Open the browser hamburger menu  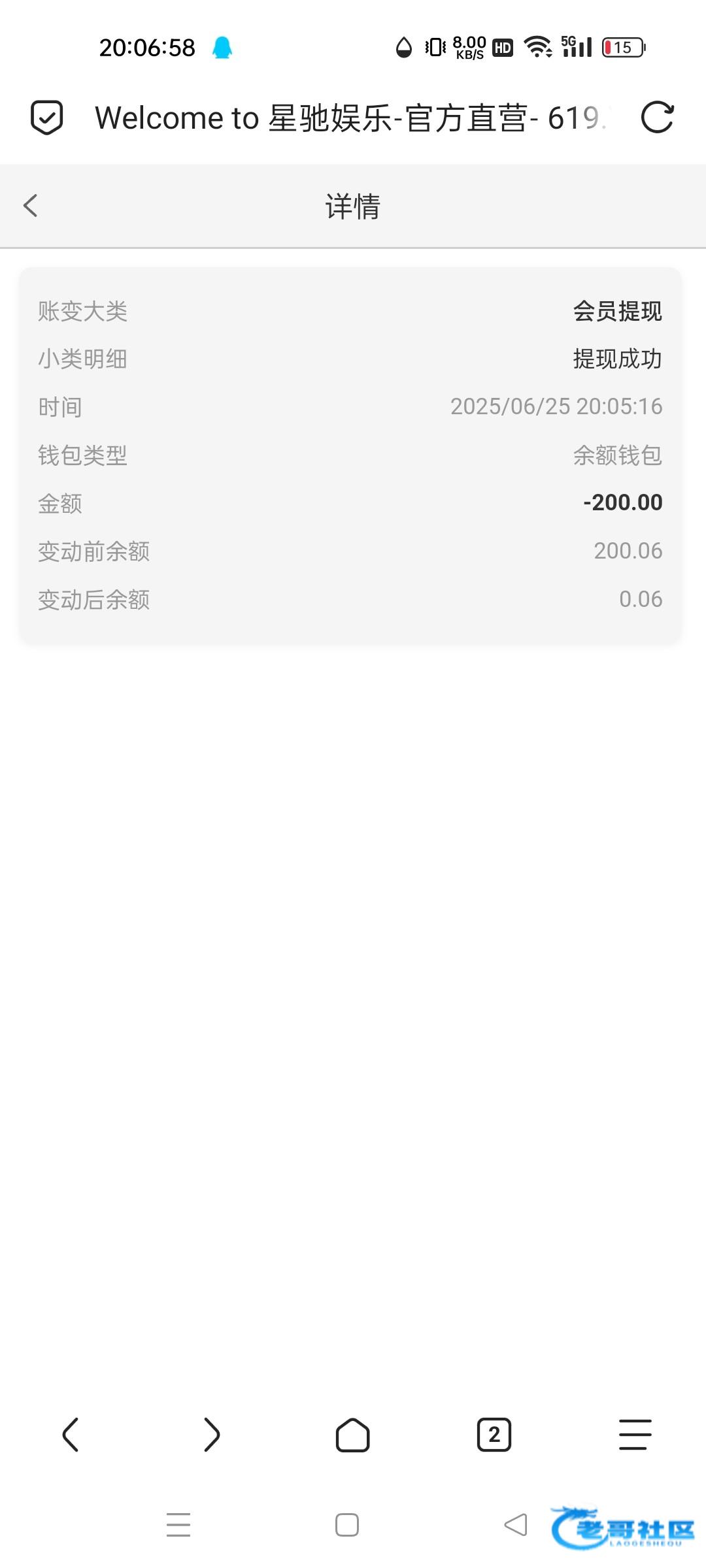point(635,1435)
